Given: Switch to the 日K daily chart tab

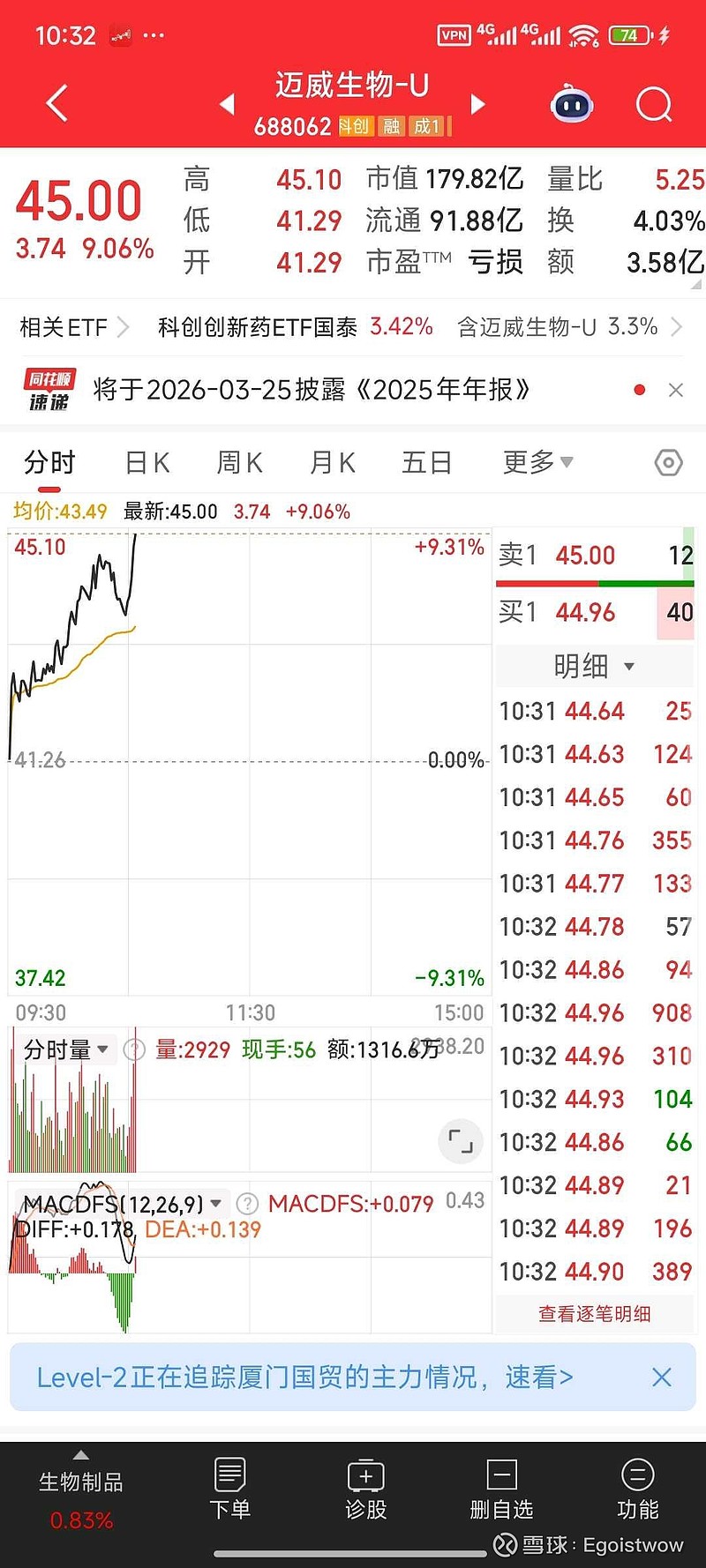Looking at the screenshot, I should pos(146,462).
